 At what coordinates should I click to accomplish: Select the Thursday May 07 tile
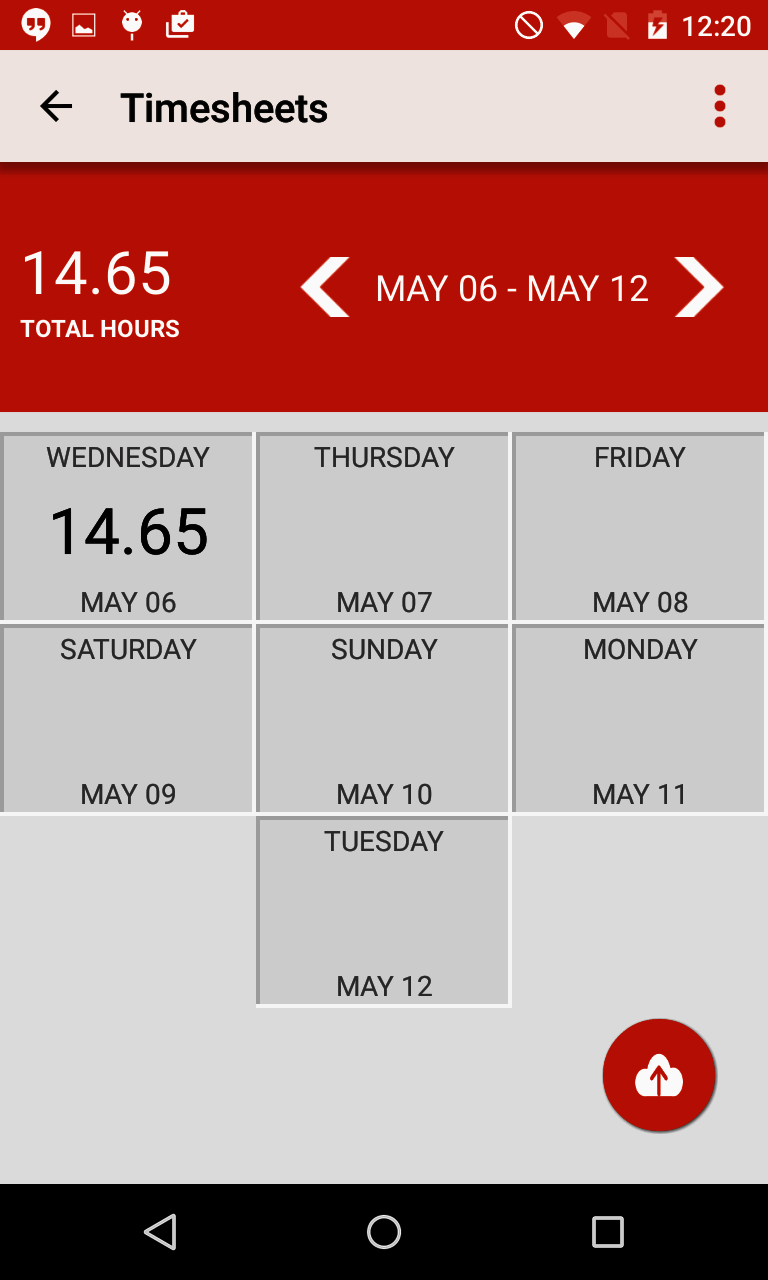pos(384,527)
